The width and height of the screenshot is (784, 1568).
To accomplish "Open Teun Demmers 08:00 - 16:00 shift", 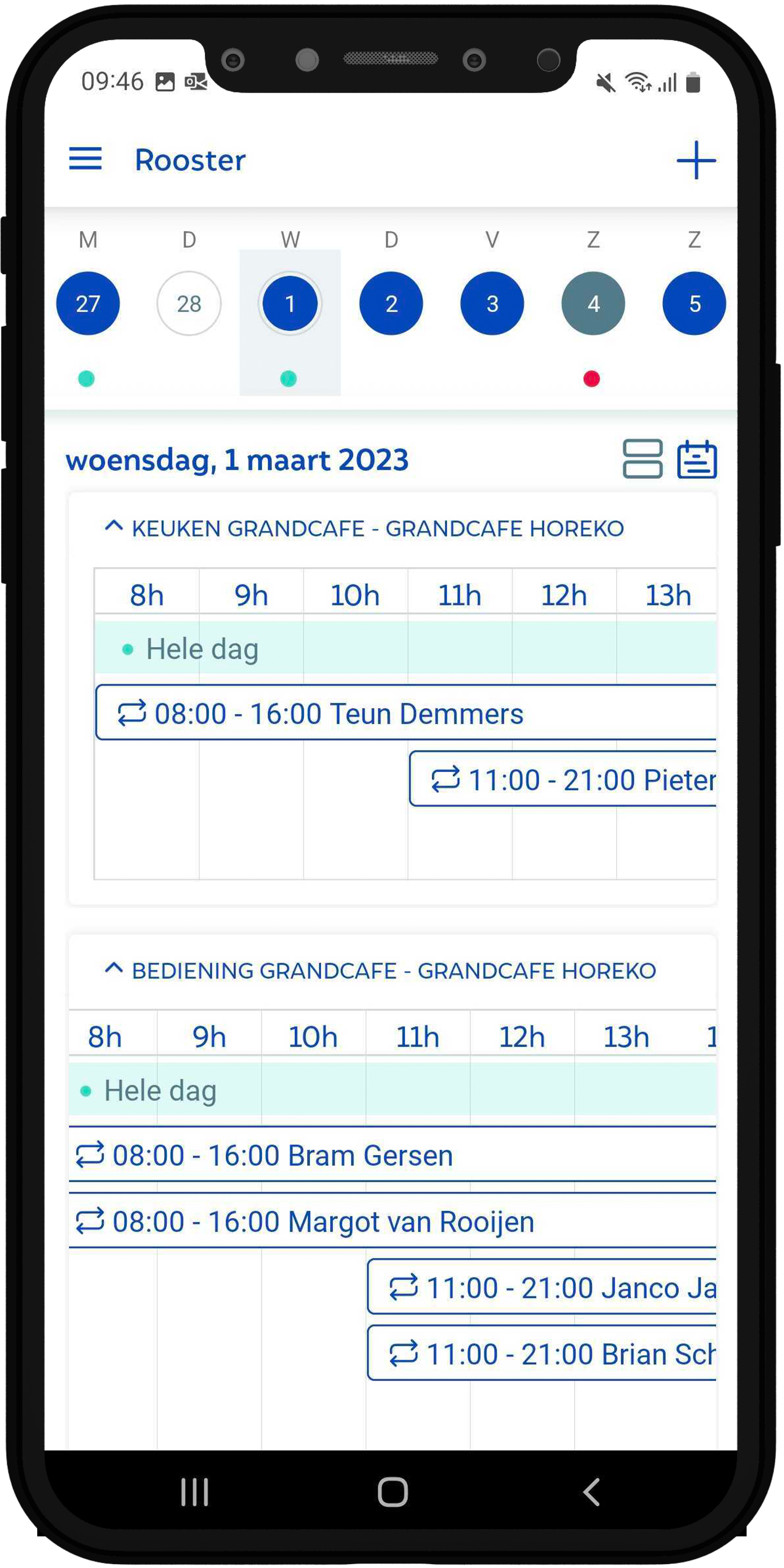I will pyautogui.click(x=405, y=714).
